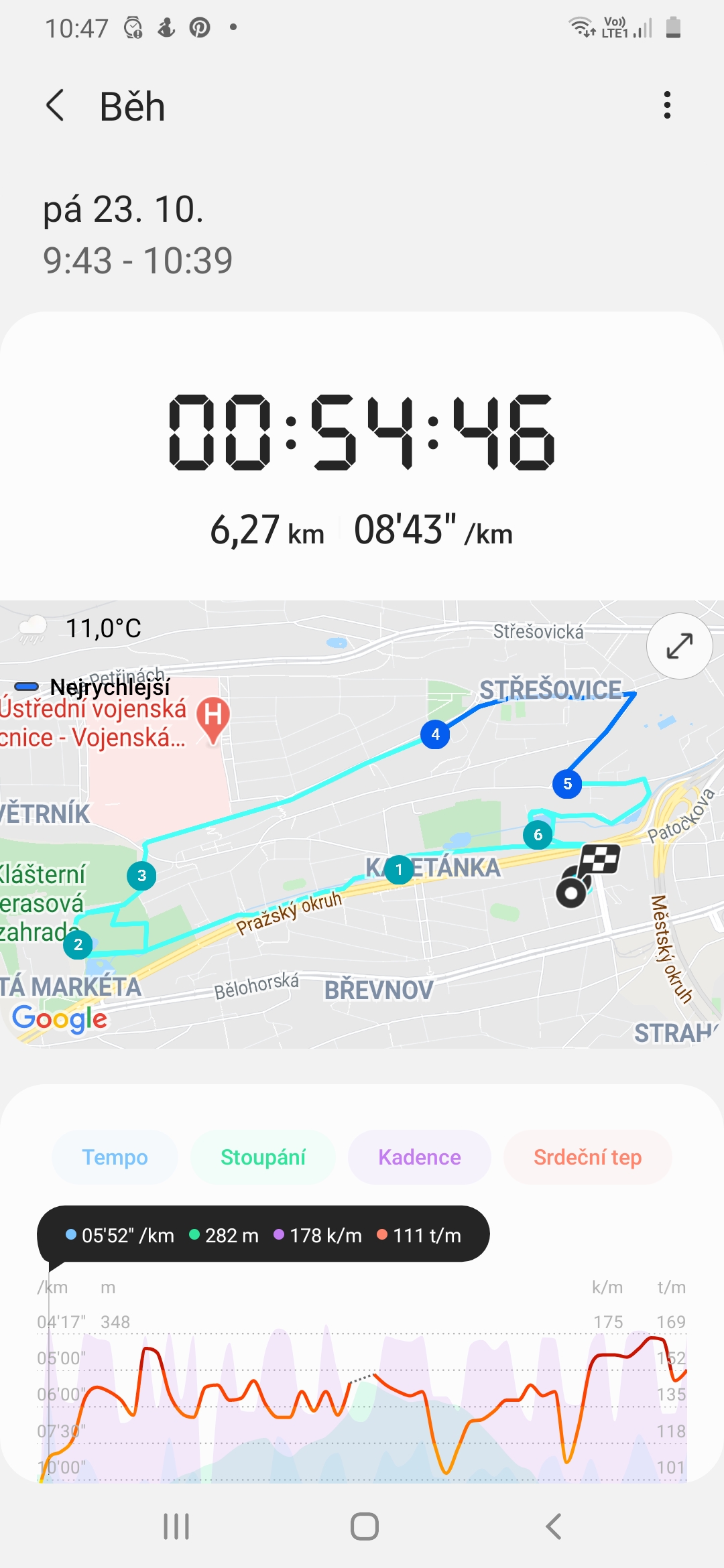Toggle the Kadence chart chip

[x=419, y=1157]
